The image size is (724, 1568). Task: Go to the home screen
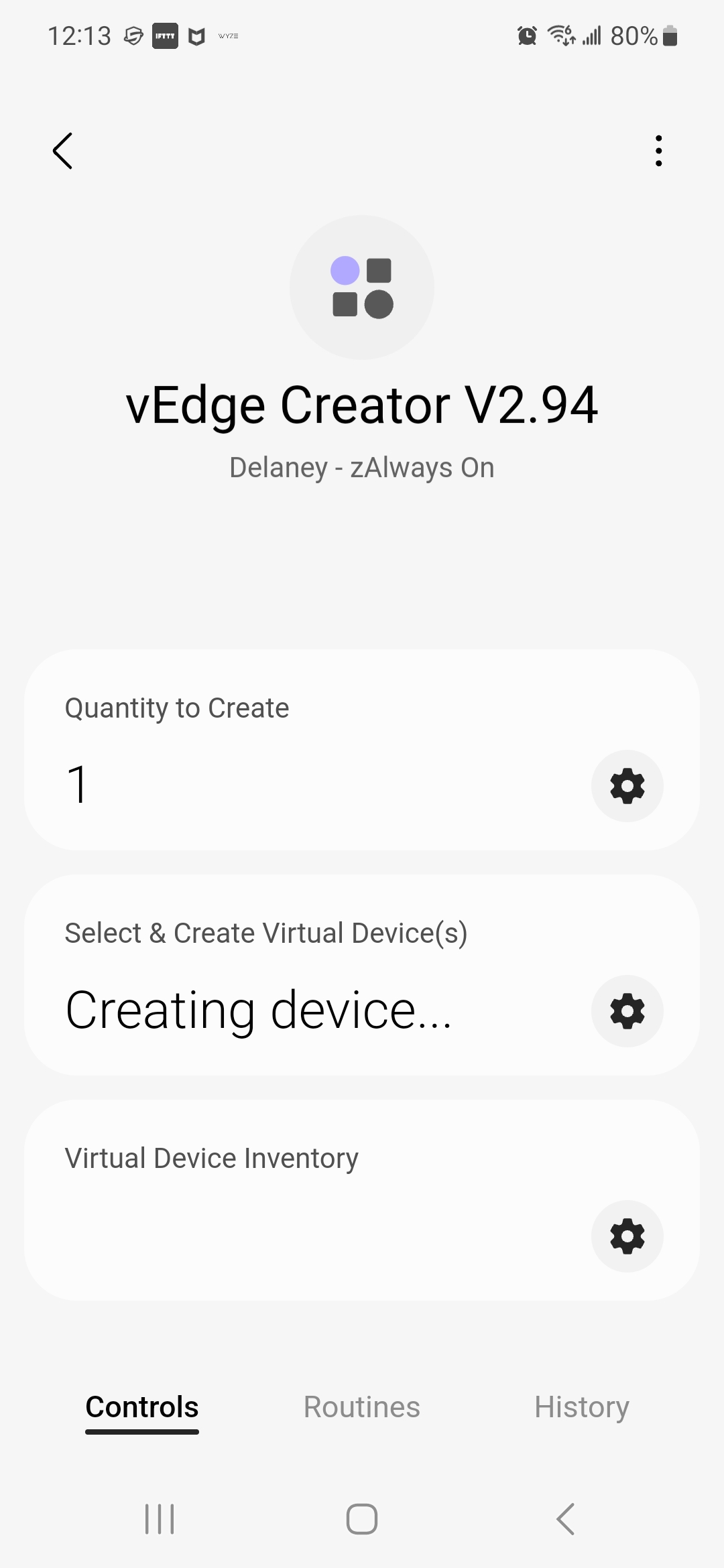click(x=362, y=1519)
